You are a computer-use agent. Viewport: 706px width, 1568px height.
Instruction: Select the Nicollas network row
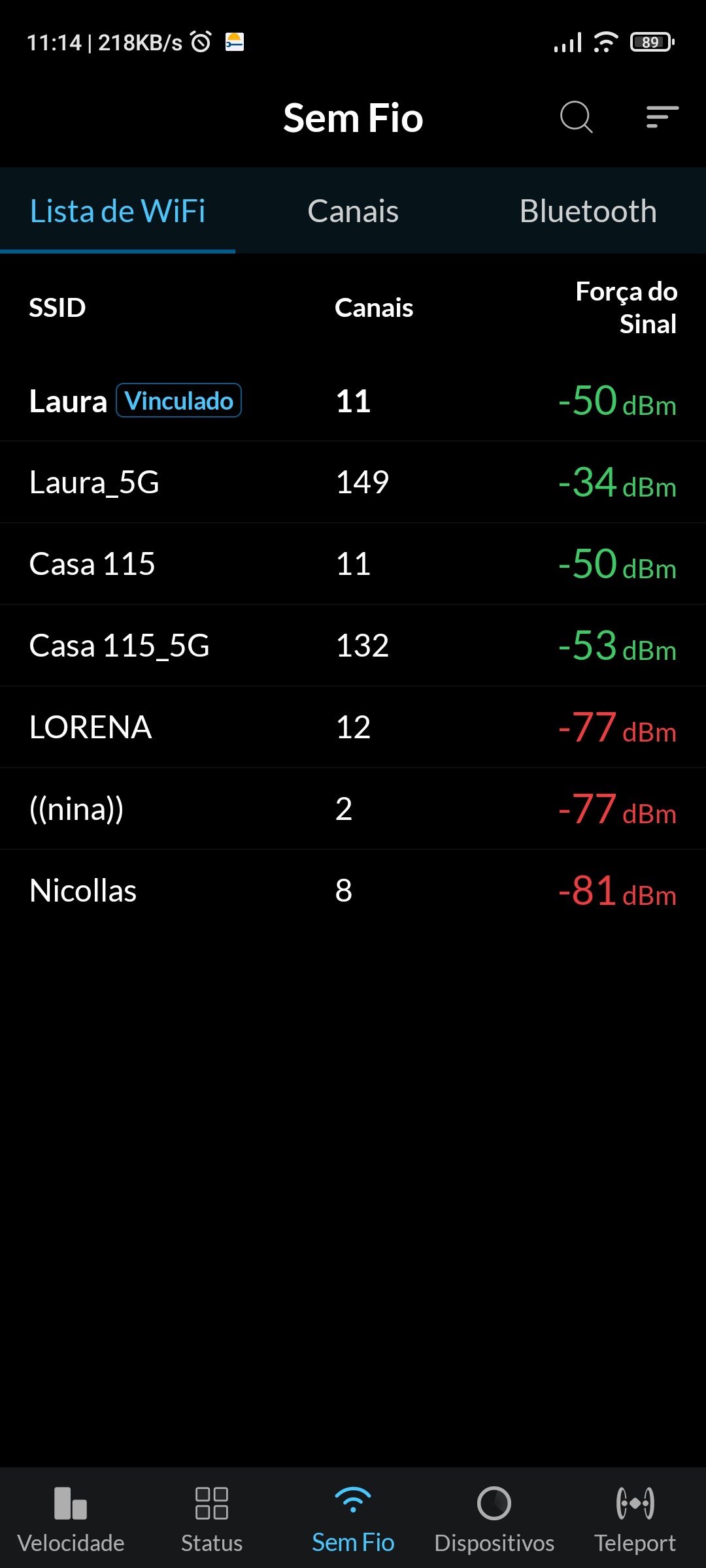click(353, 890)
